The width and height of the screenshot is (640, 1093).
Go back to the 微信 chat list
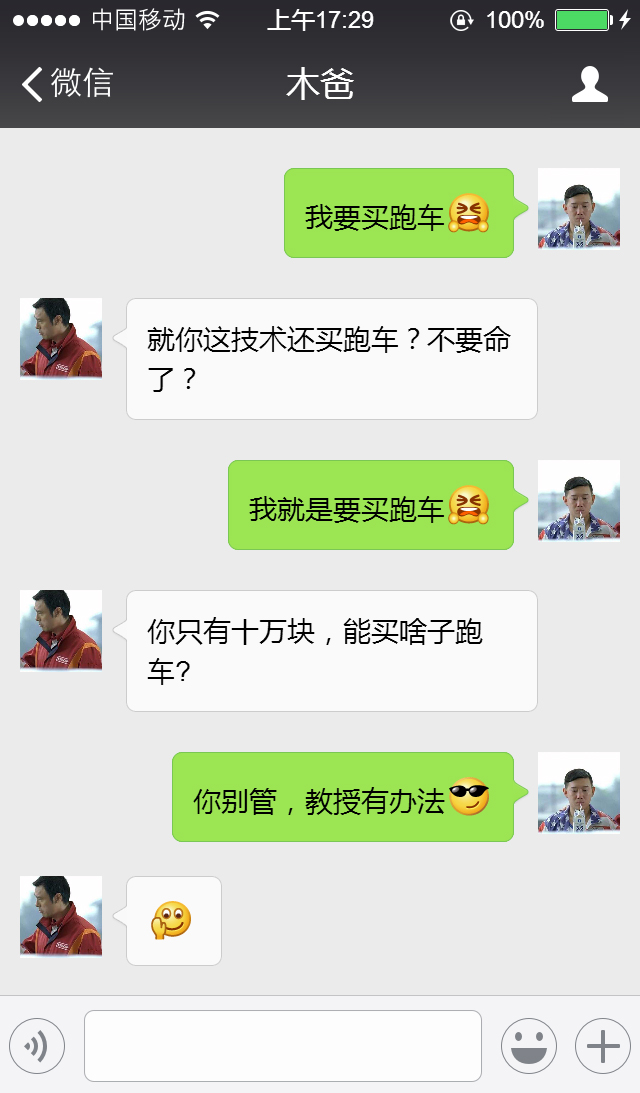(x=66, y=84)
